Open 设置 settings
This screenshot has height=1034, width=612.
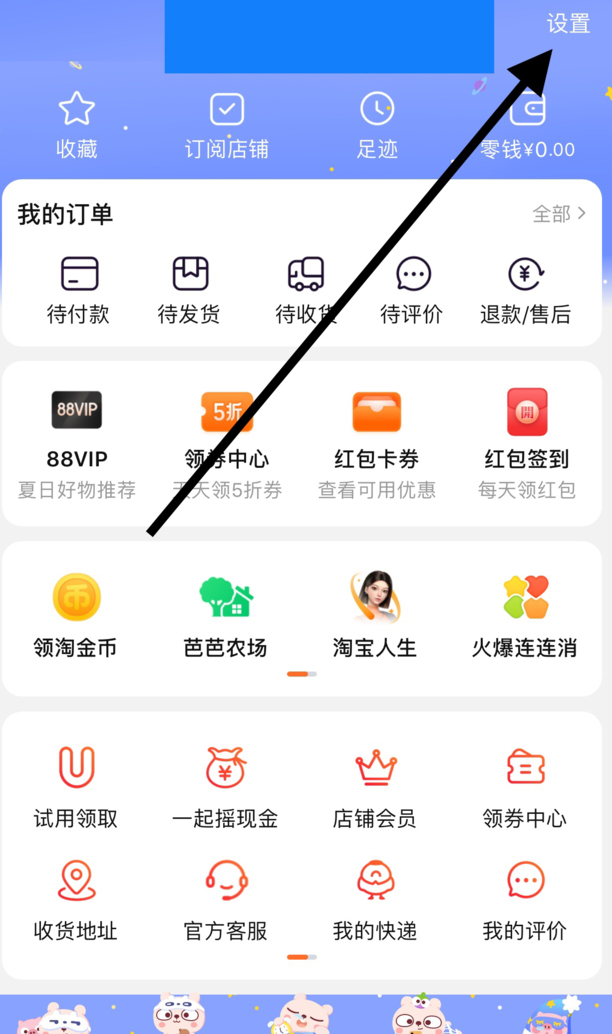[x=568, y=24]
